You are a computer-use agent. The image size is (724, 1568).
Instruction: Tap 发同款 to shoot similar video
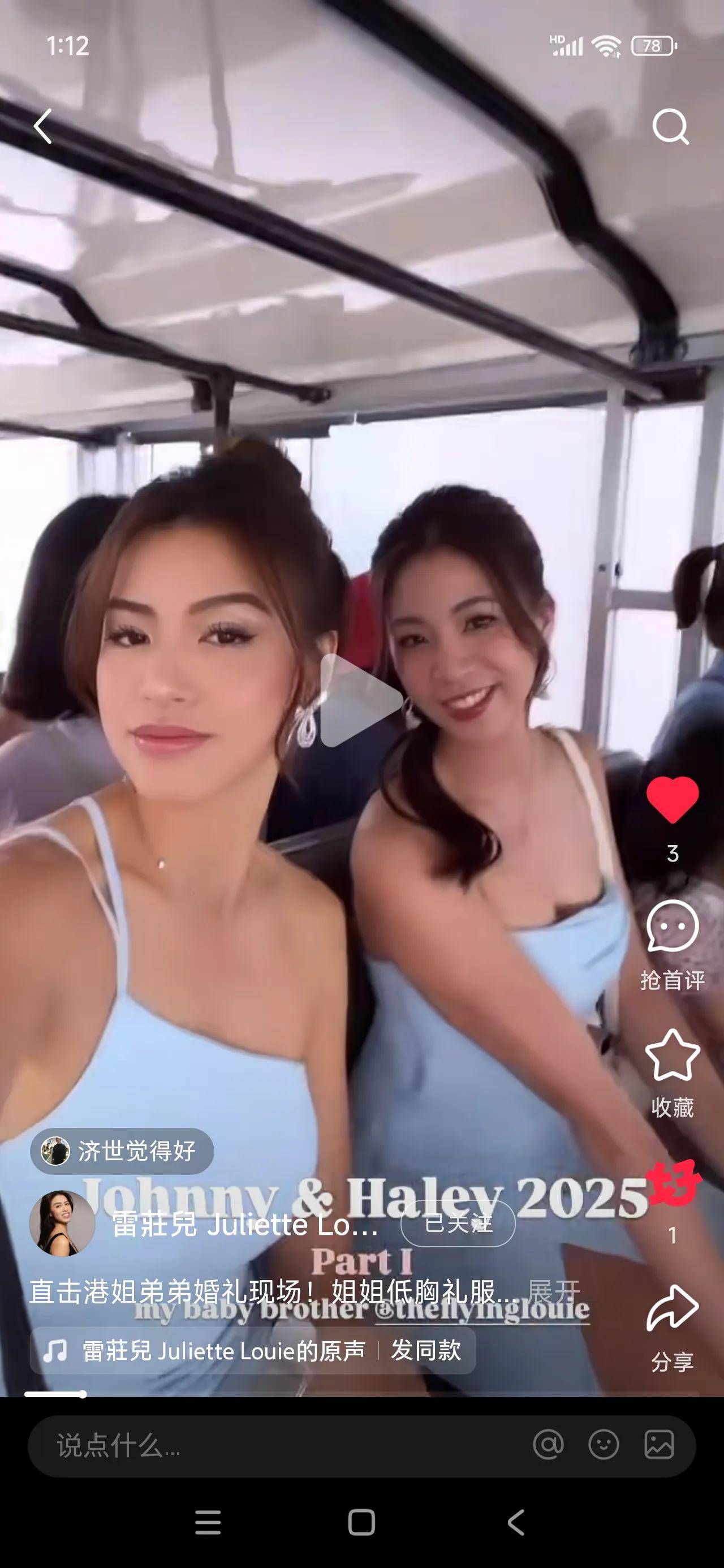[x=425, y=1351]
